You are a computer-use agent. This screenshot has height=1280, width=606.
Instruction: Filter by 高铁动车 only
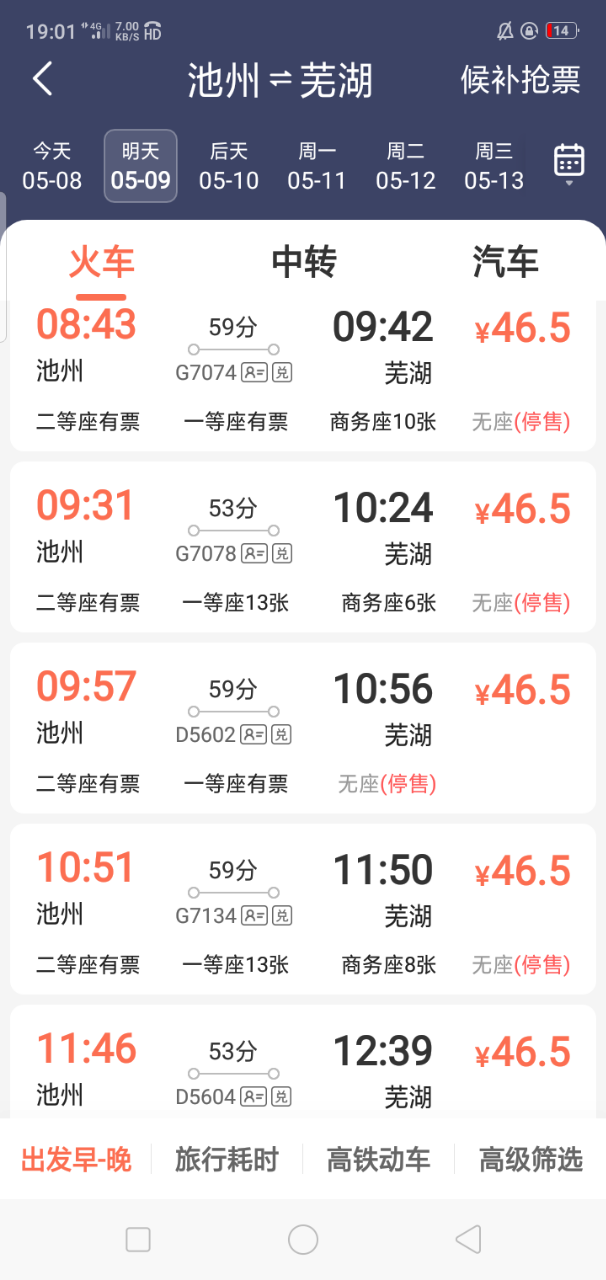(x=378, y=1159)
